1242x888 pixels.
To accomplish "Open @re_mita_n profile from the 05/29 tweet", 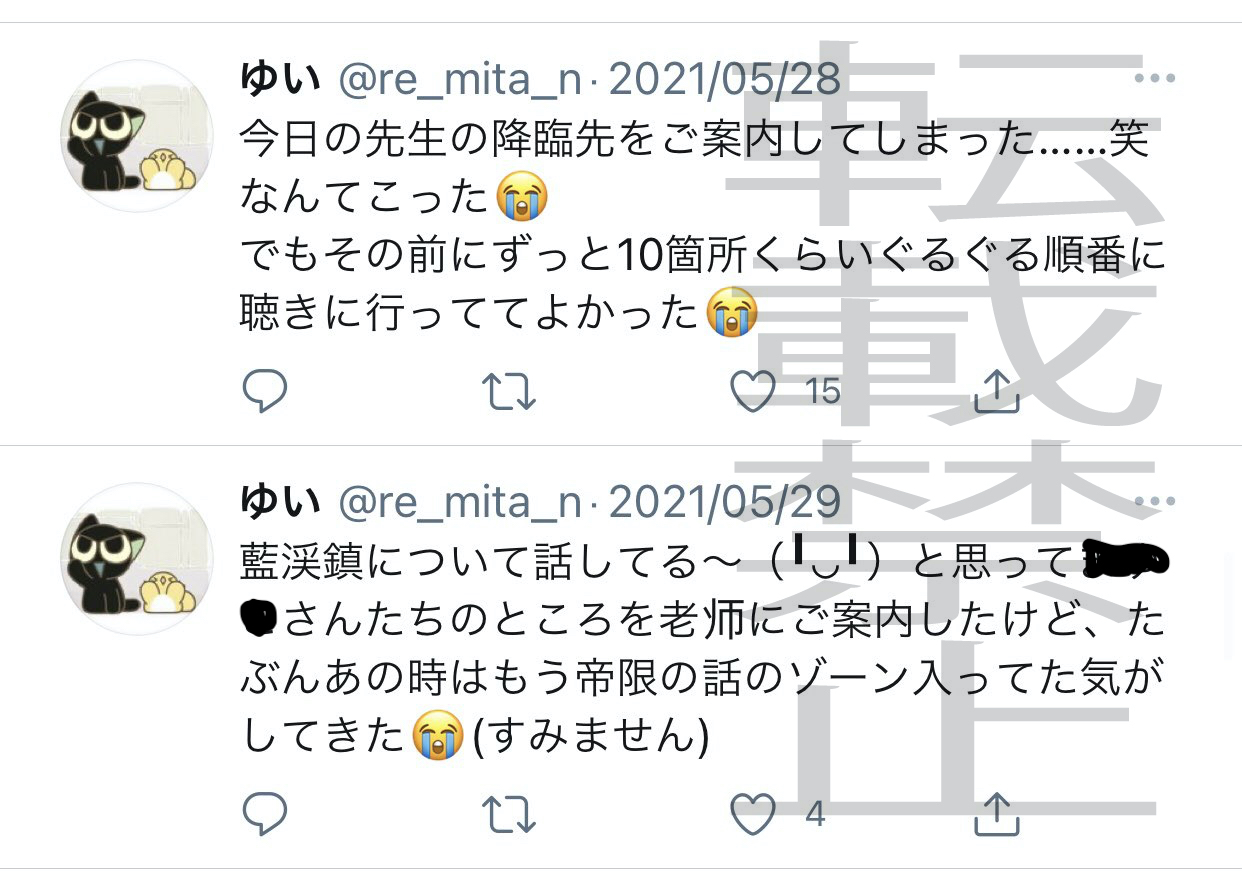I will click(x=460, y=503).
